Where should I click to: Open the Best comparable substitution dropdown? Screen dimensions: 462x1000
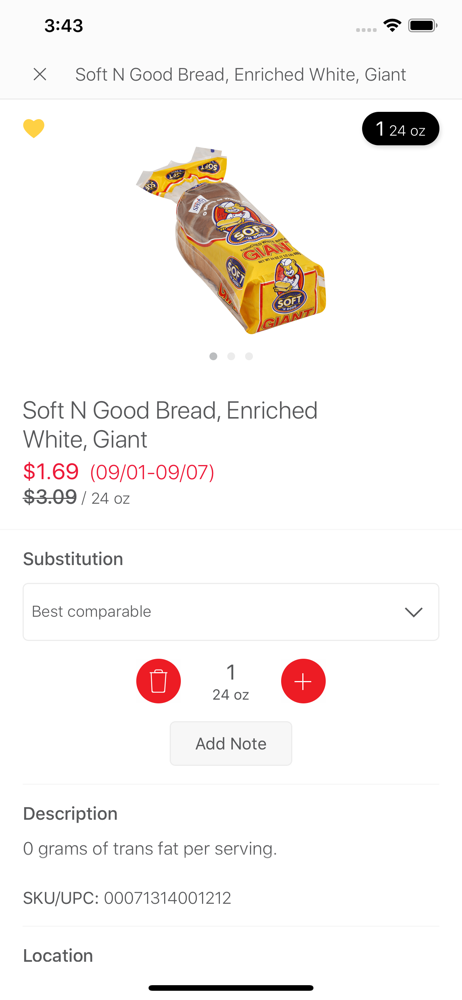231,612
